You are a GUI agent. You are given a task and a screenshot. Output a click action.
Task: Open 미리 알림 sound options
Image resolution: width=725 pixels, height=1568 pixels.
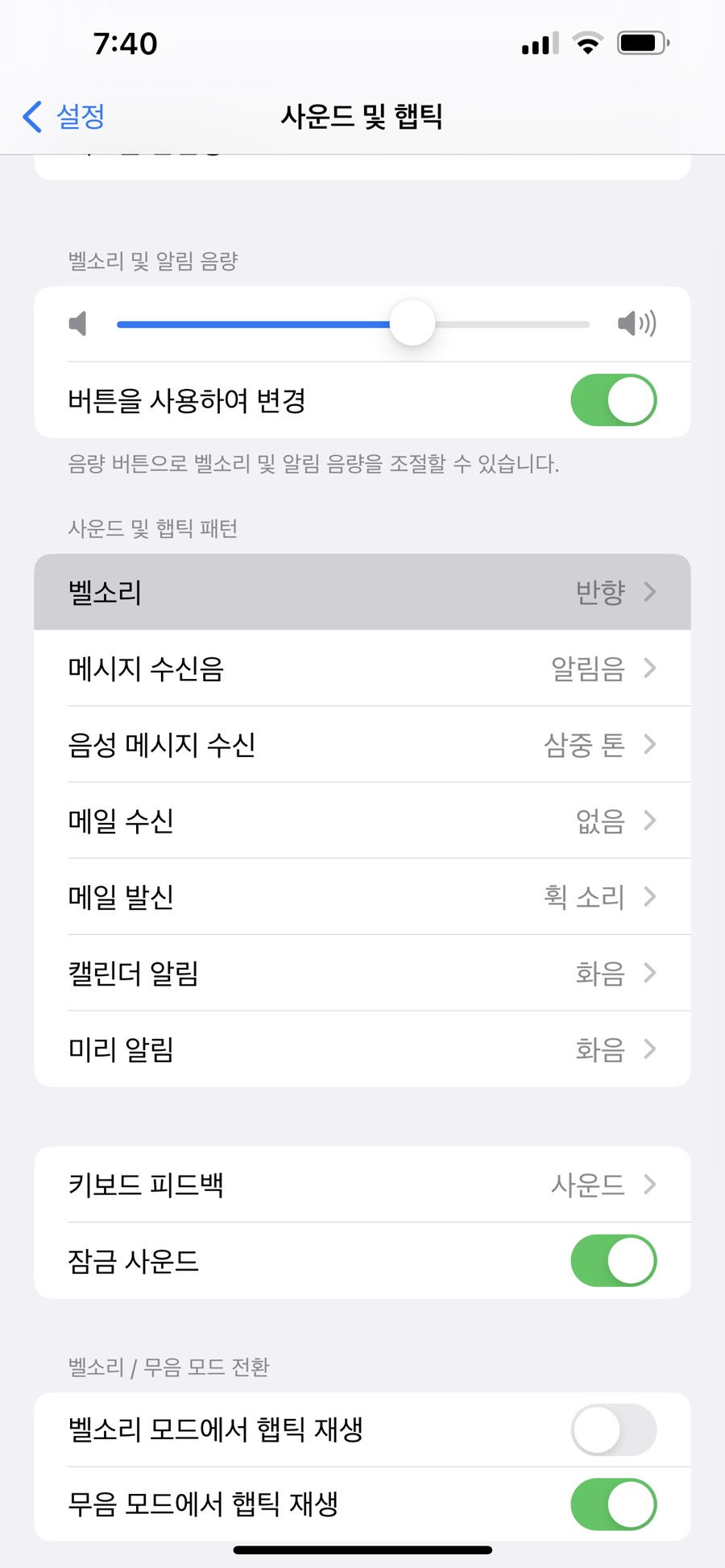click(362, 1049)
